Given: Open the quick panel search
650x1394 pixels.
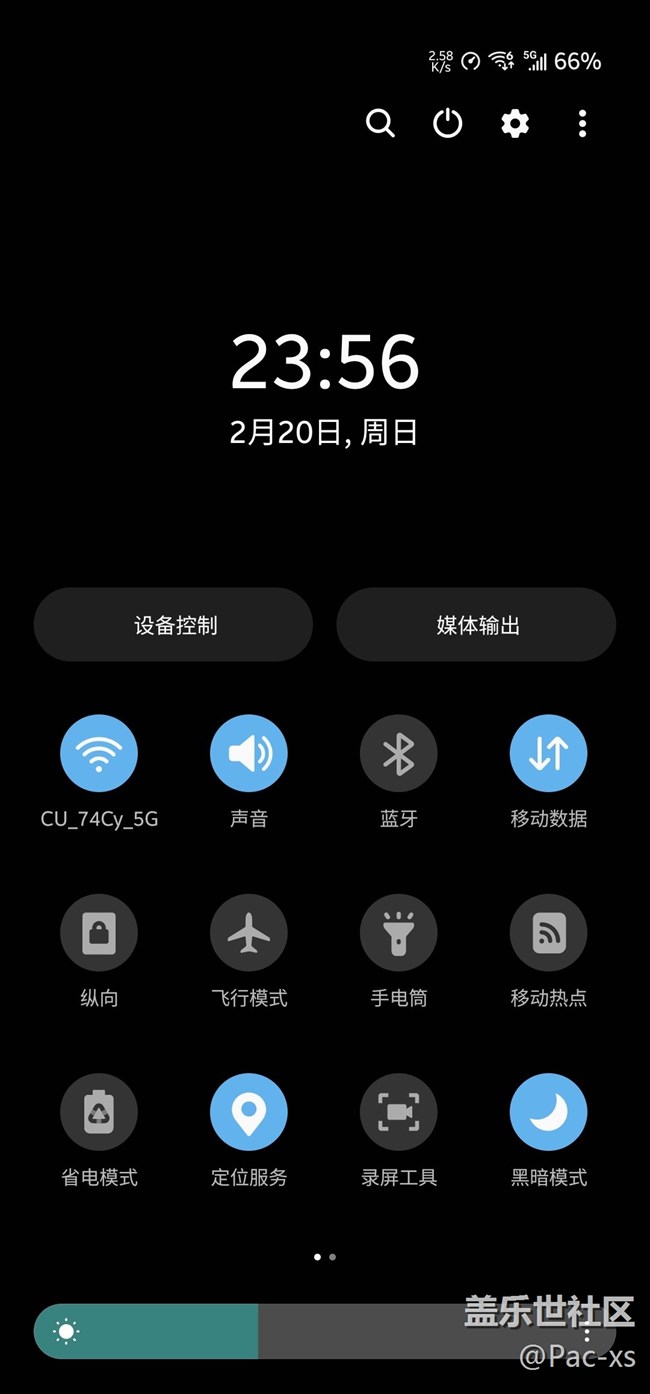Looking at the screenshot, I should [x=380, y=123].
